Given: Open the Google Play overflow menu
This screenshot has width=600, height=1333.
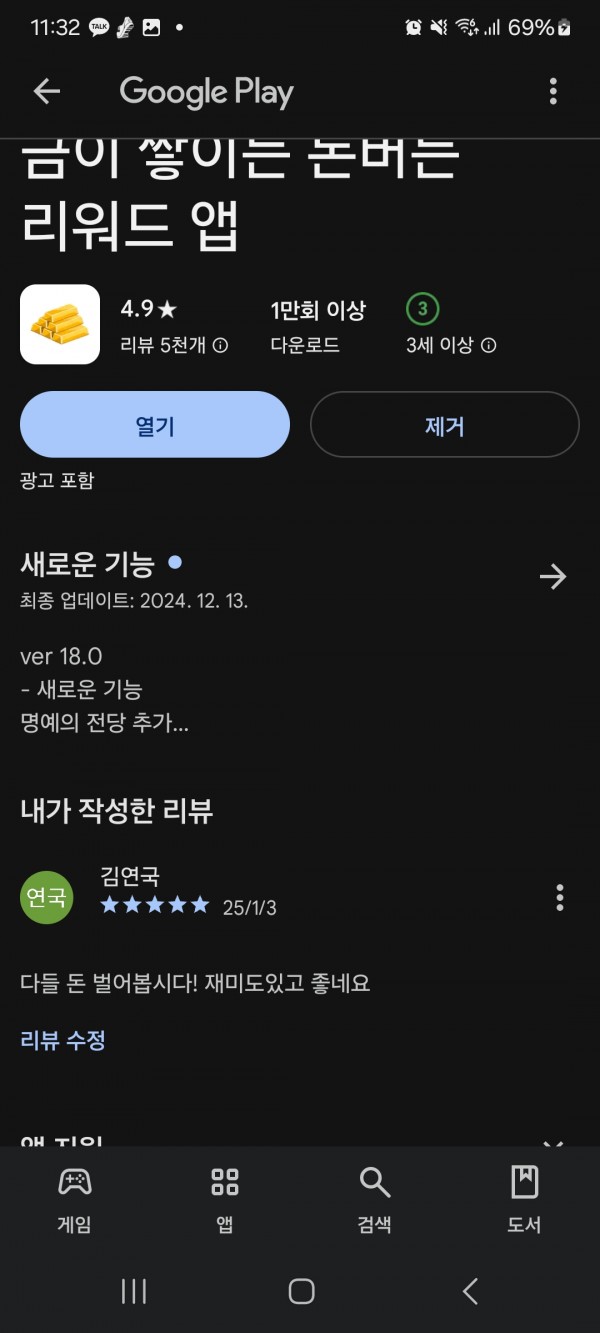Looking at the screenshot, I should (x=553, y=92).
